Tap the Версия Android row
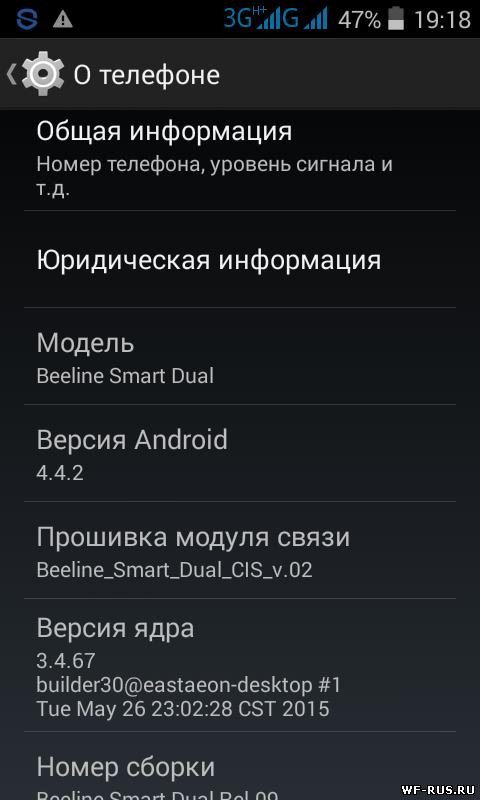The height and width of the screenshot is (800, 480). (240, 453)
